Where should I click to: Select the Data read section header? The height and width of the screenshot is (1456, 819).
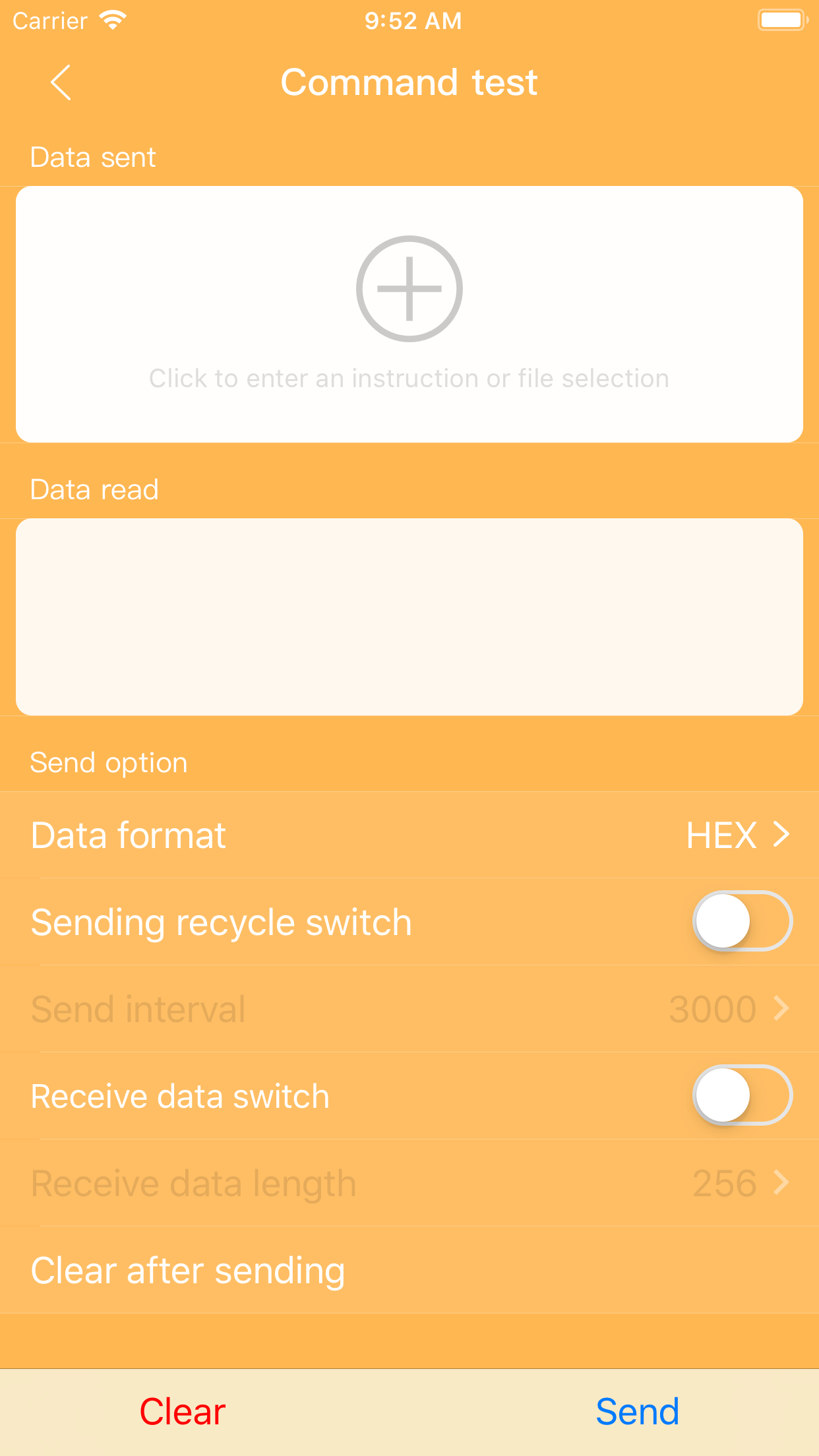(x=93, y=489)
